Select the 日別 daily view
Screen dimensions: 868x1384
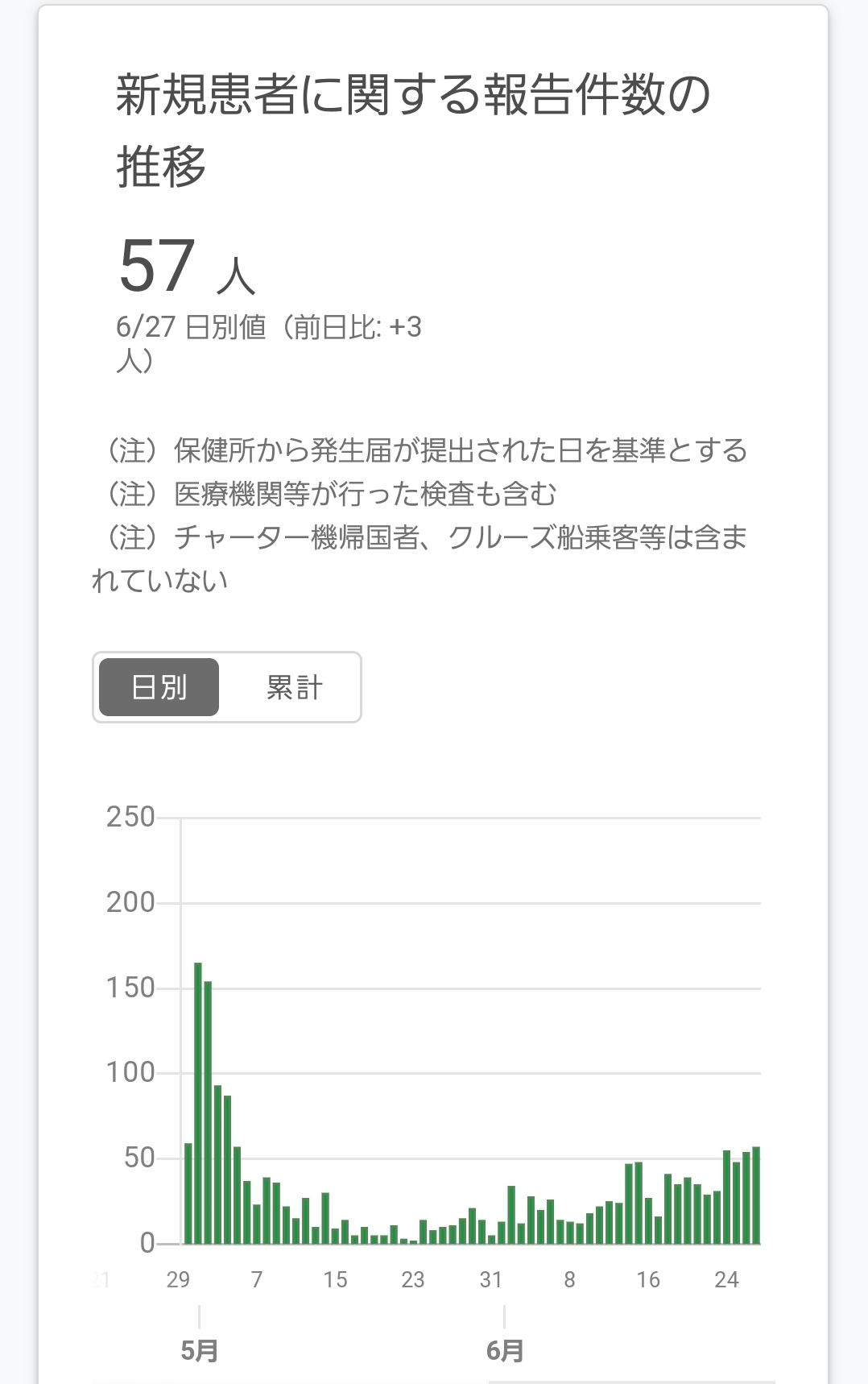coord(159,687)
